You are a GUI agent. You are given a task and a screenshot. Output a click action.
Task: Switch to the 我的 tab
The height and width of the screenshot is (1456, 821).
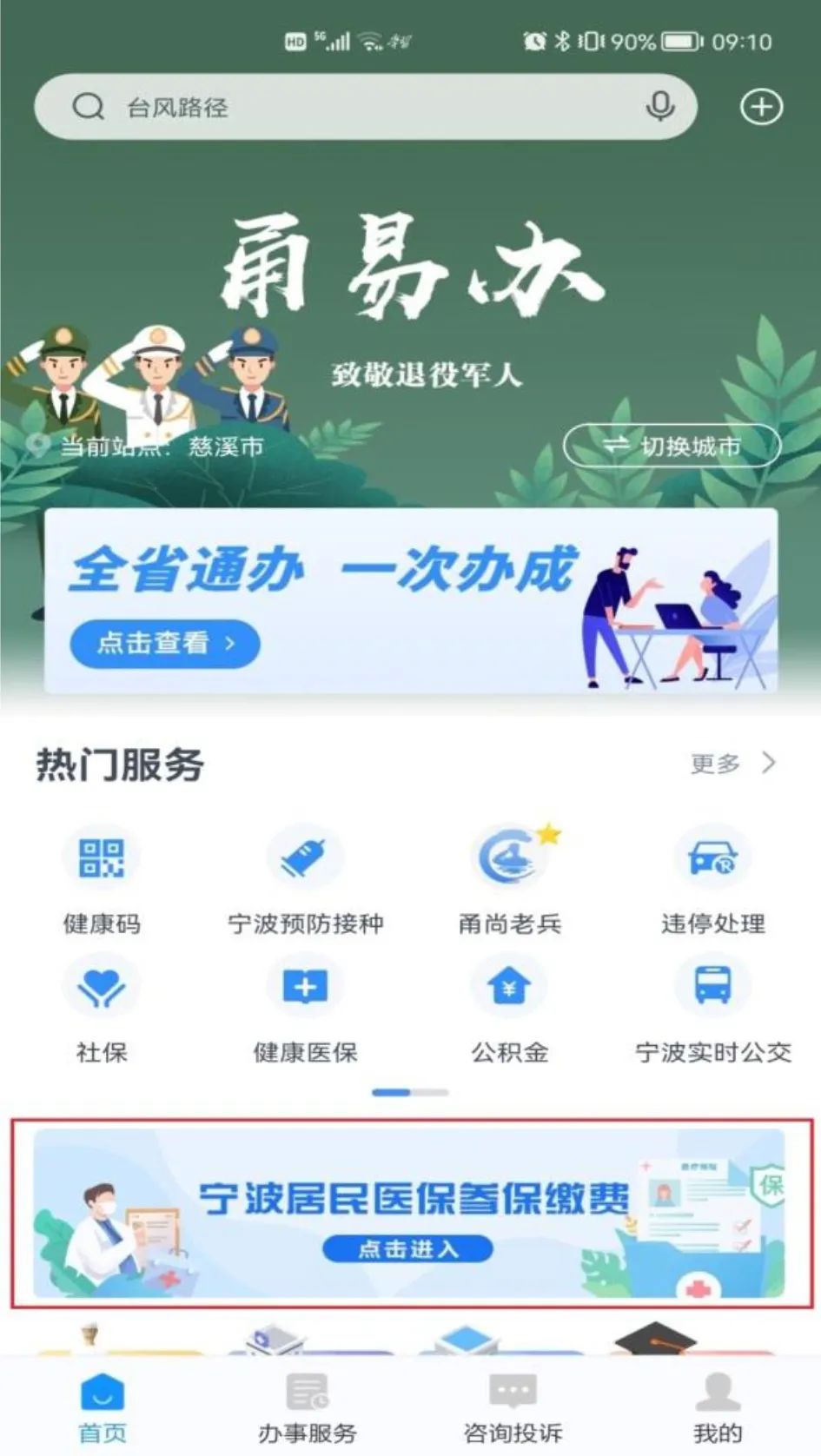[718, 1407]
